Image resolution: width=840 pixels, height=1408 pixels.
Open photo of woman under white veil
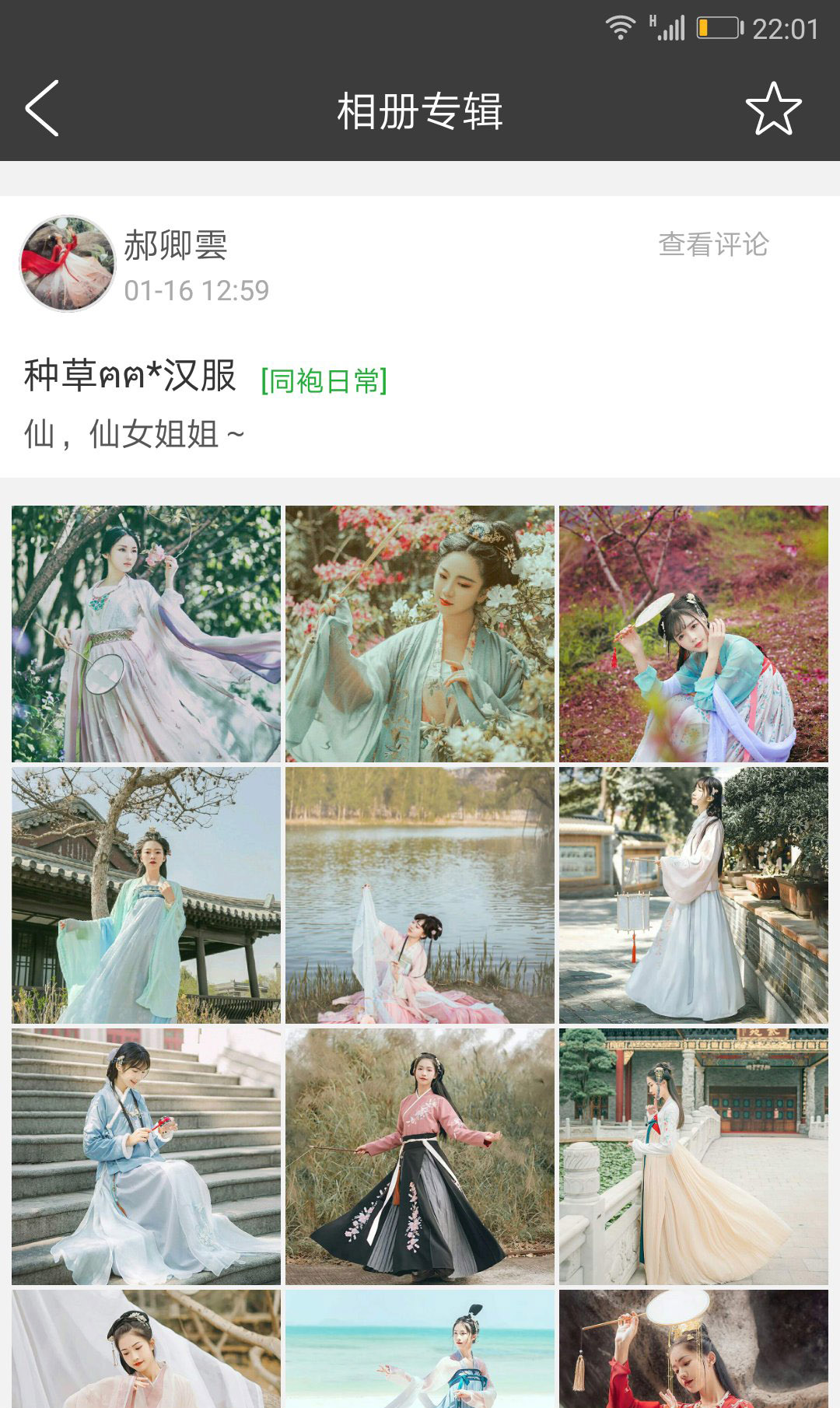146,1349
